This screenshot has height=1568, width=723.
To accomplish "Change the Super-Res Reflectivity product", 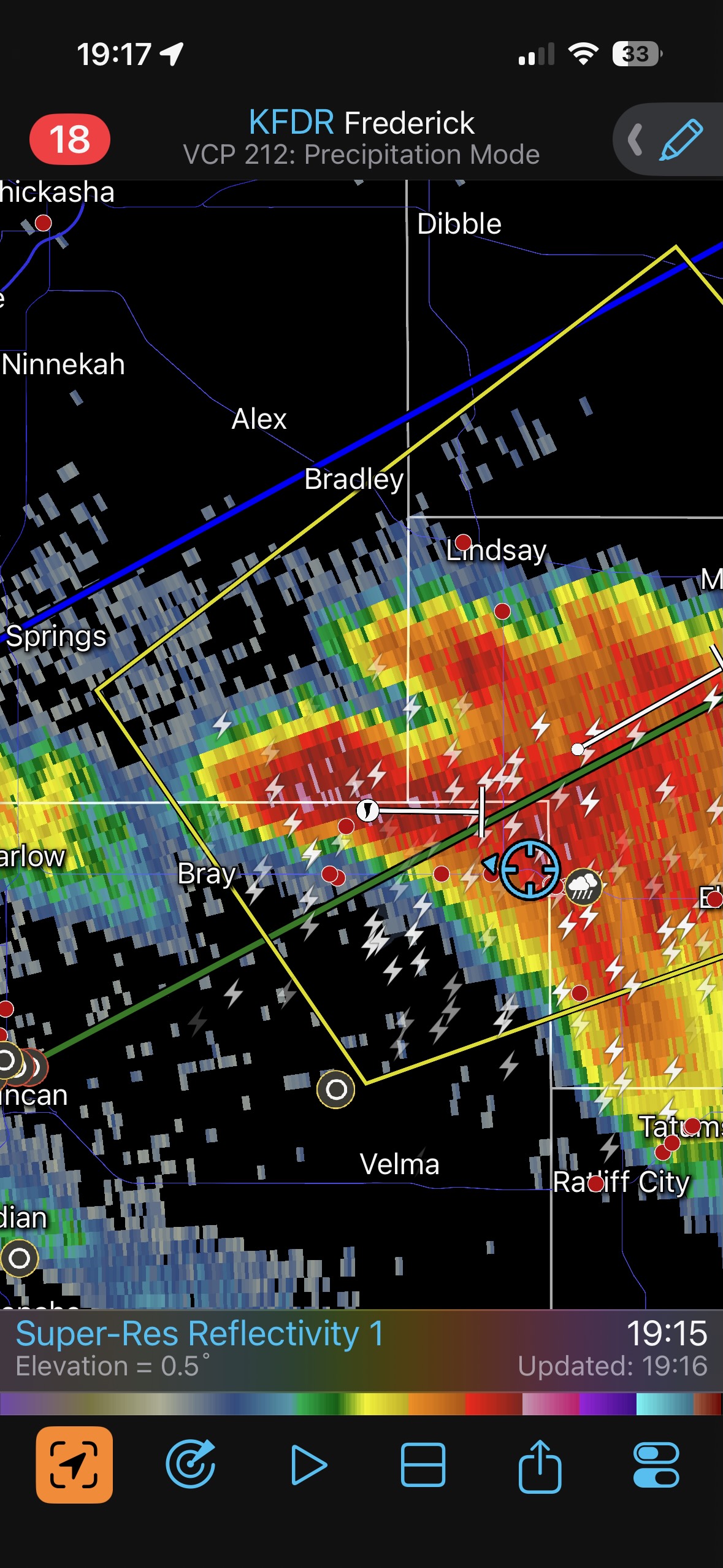I will click(x=200, y=1334).
